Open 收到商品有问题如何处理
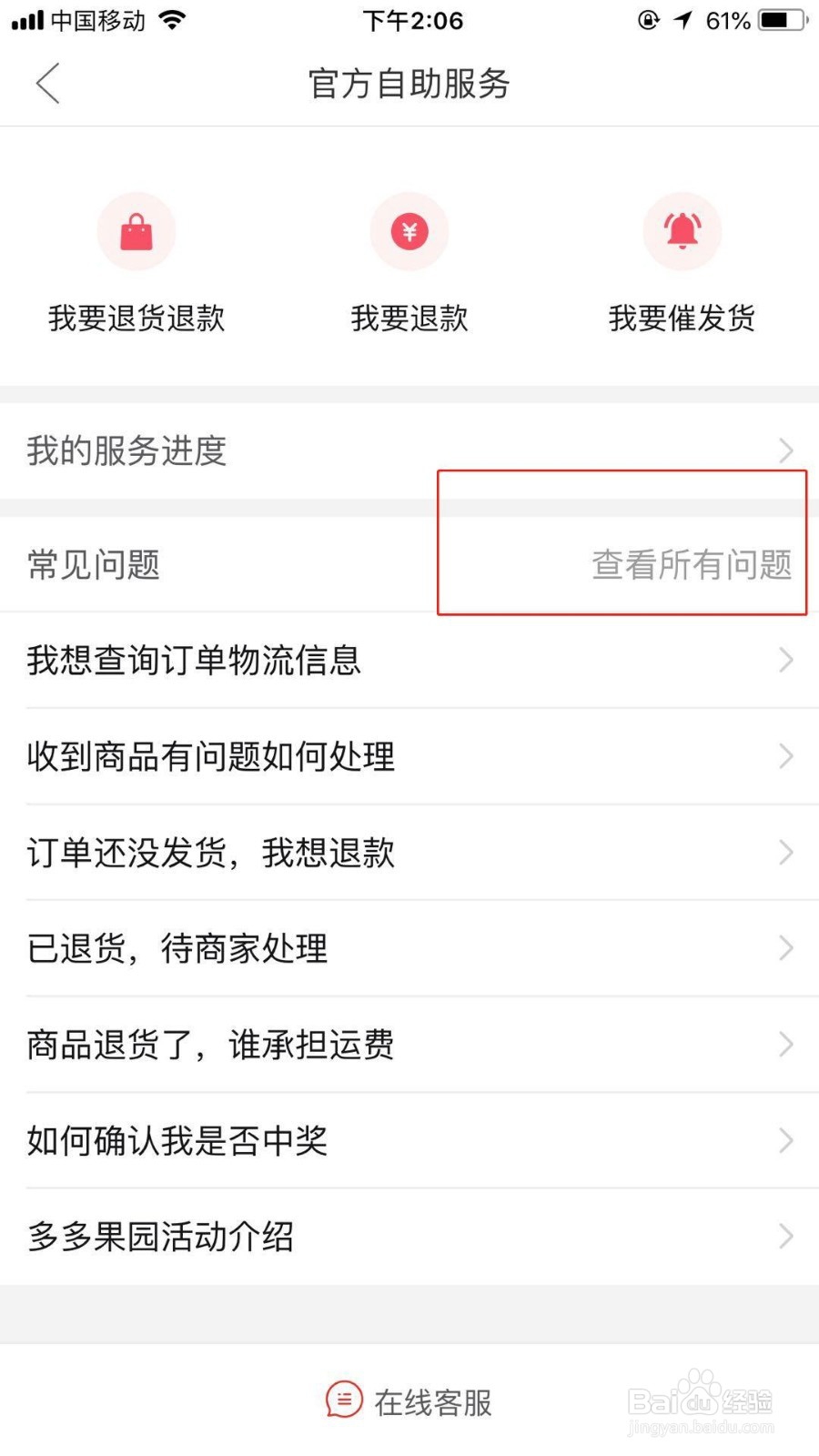The width and height of the screenshot is (819, 1456). pos(210,756)
